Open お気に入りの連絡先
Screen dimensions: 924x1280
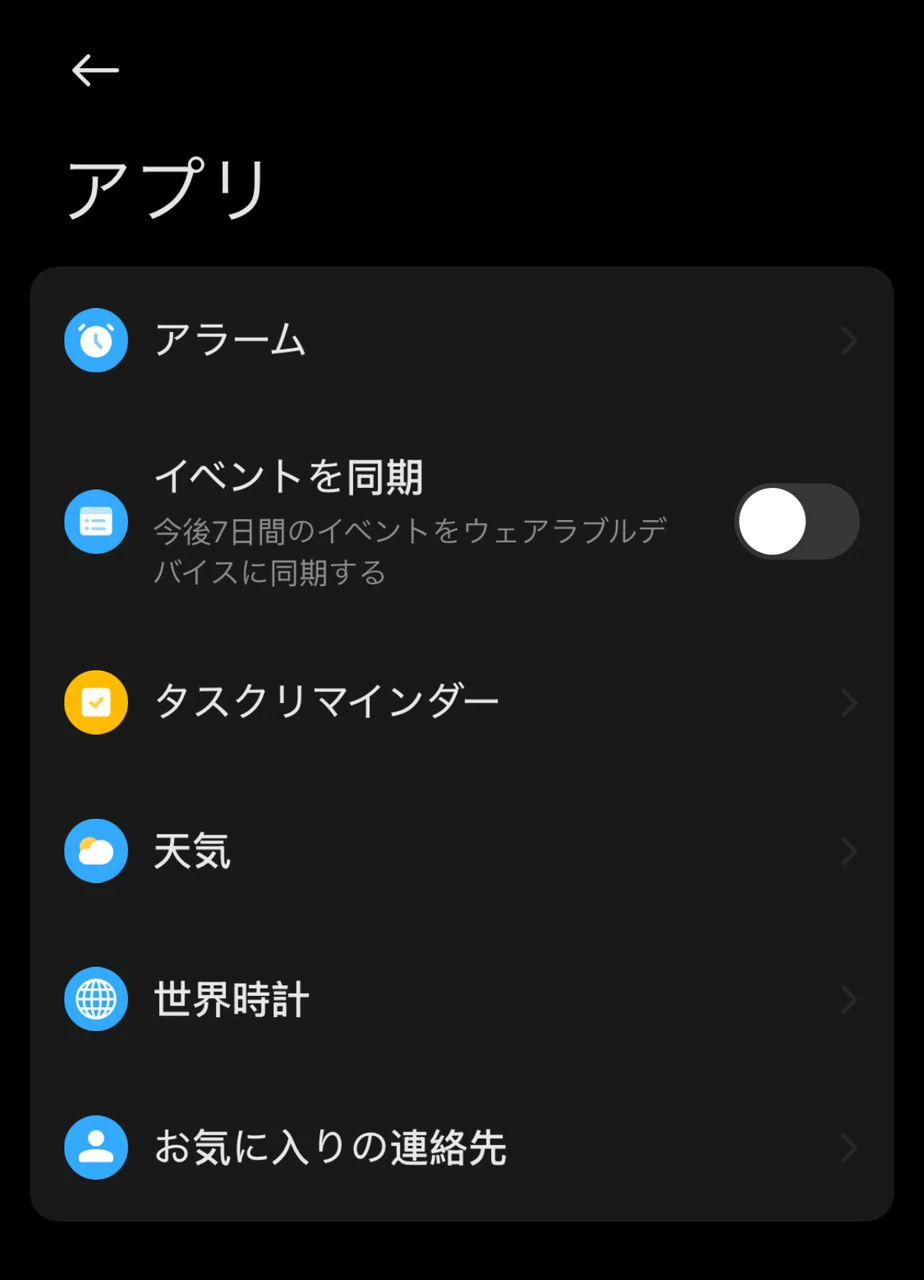(x=460, y=1147)
